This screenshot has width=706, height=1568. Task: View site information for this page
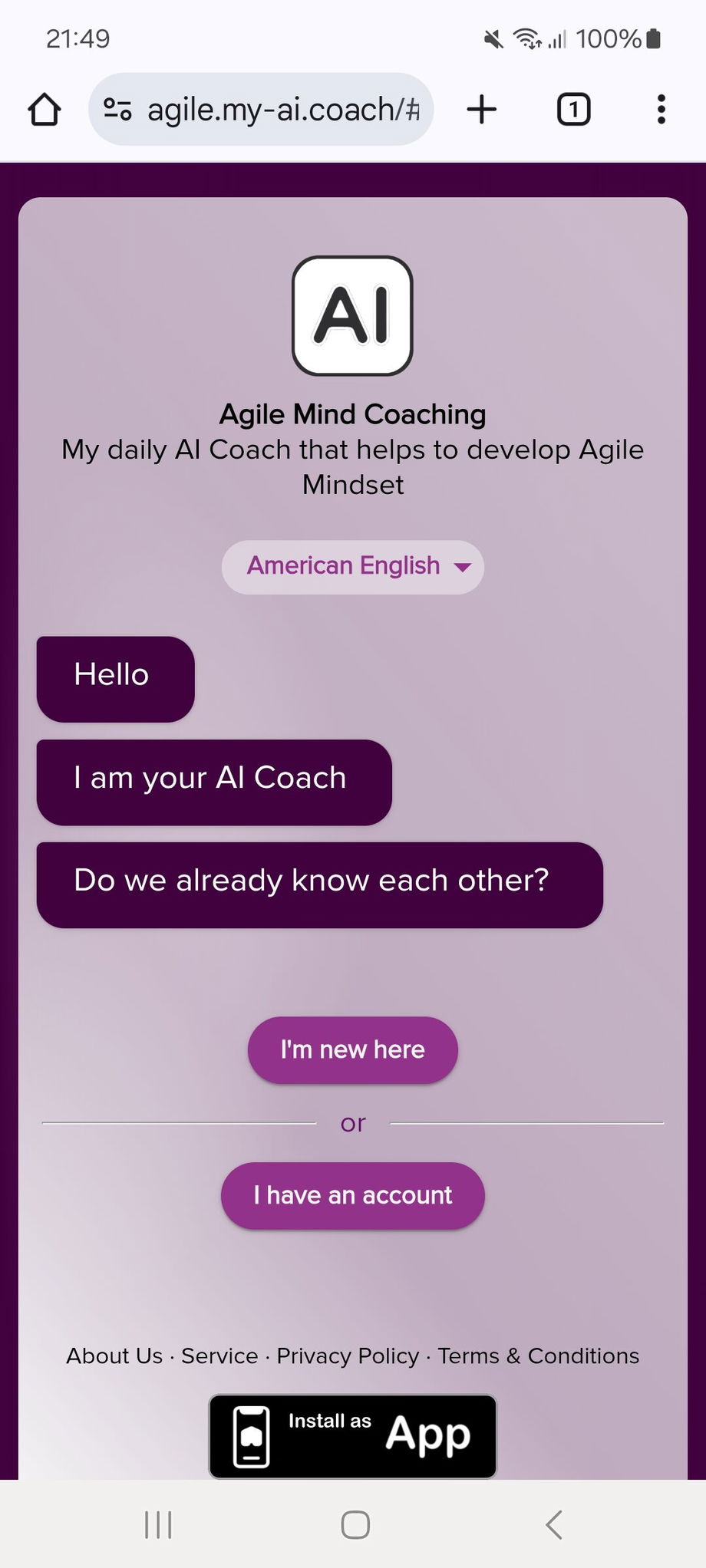point(117,110)
